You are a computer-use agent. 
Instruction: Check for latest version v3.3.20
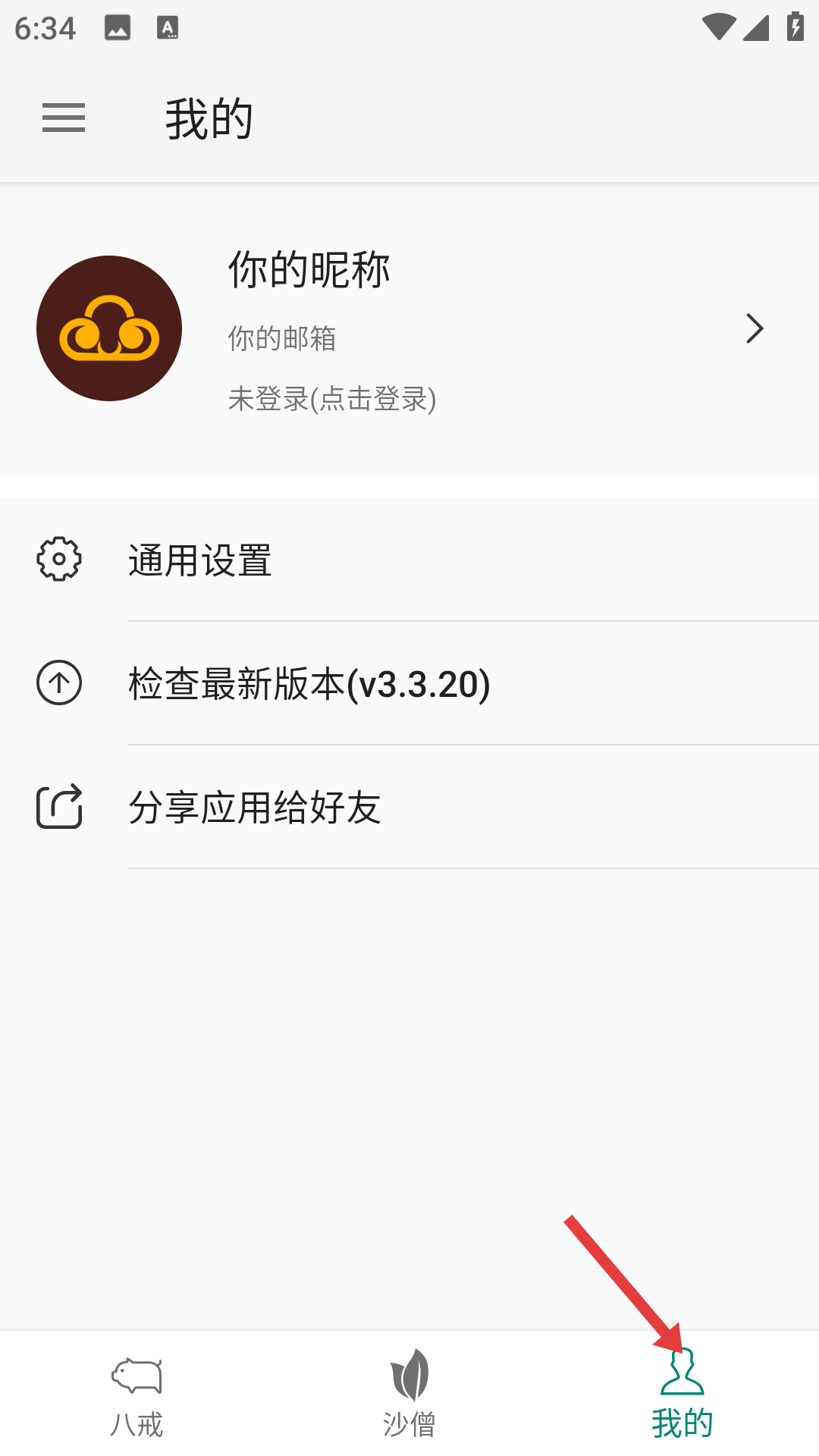click(x=409, y=683)
